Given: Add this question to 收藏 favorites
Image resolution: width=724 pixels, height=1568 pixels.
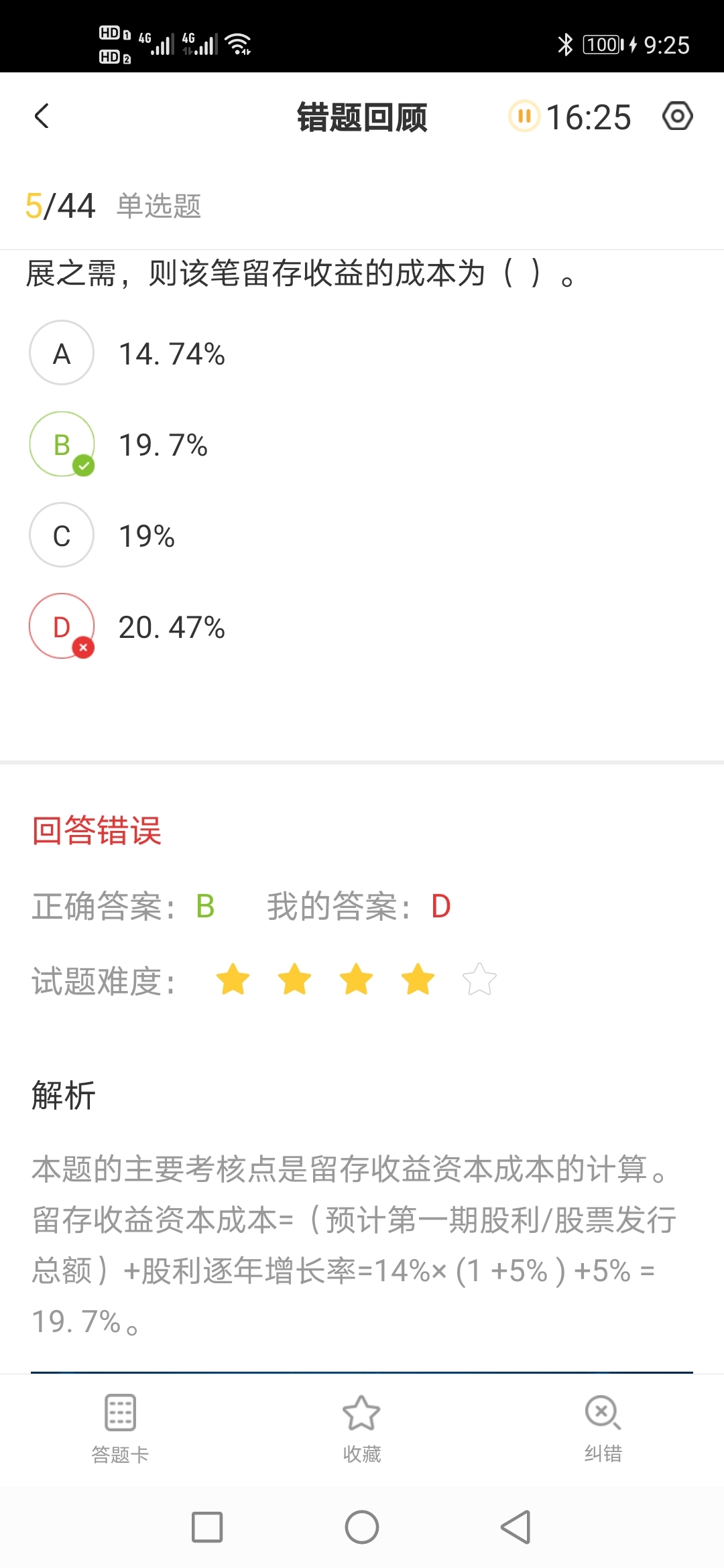Looking at the screenshot, I should coord(362,1429).
